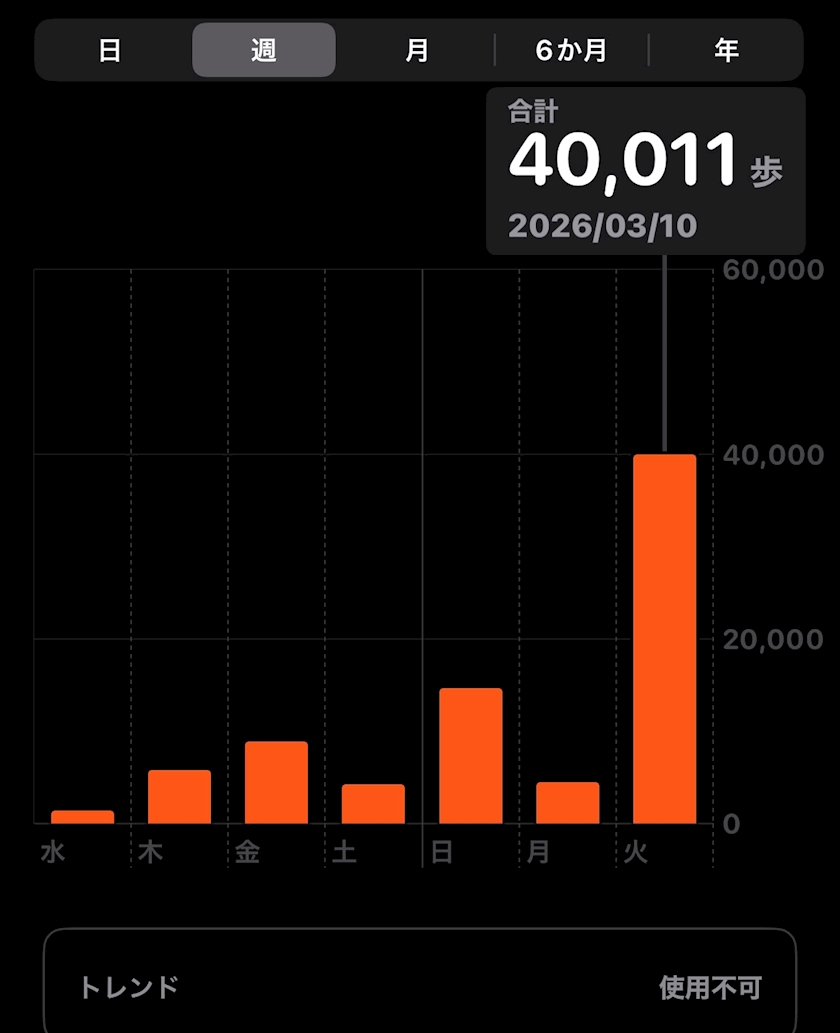The width and height of the screenshot is (840, 1033).
Task: Select the 水 (Wednesday) steps bar
Action: click(82, 817)
